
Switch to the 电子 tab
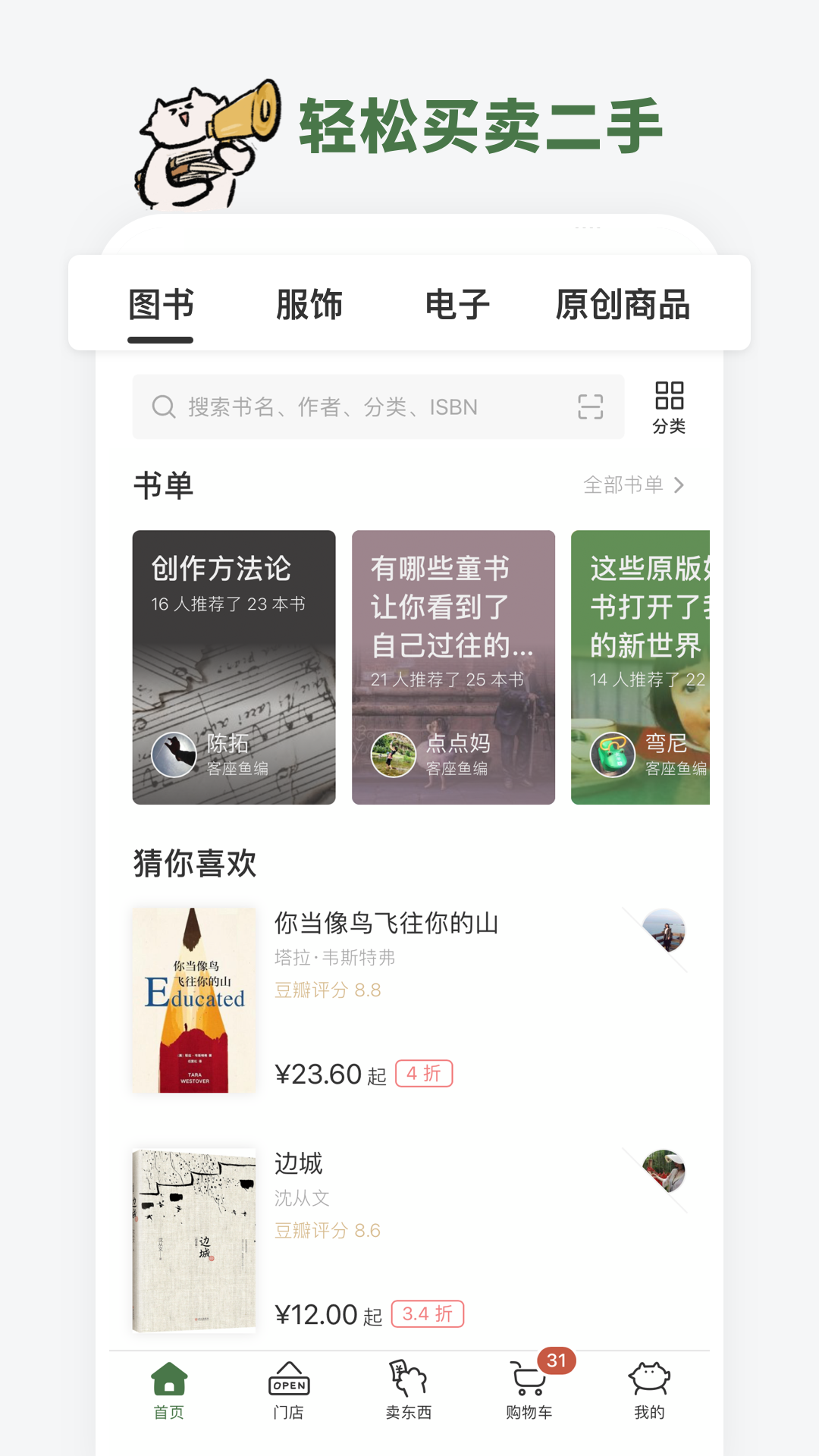coord(457,304)
